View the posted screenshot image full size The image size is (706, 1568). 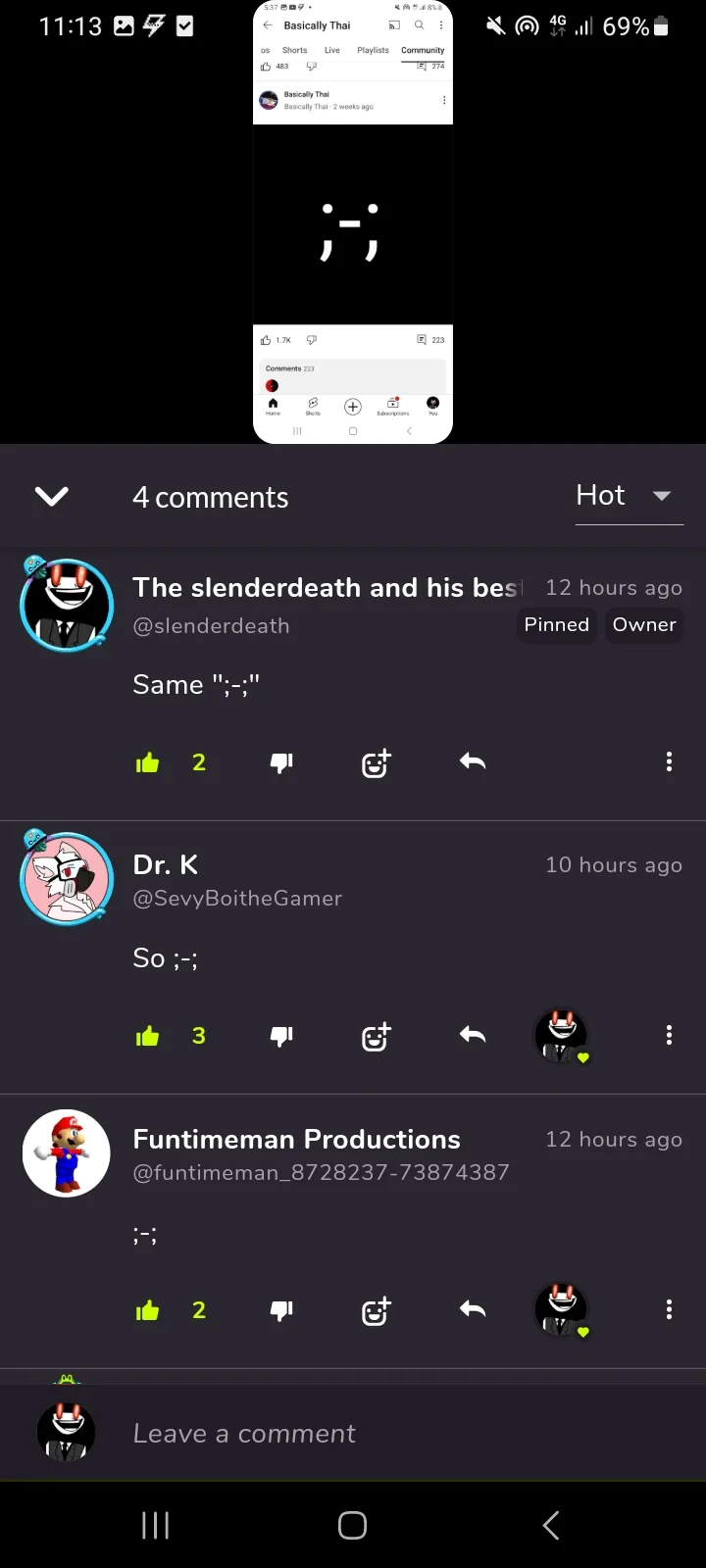coord(353,222)
